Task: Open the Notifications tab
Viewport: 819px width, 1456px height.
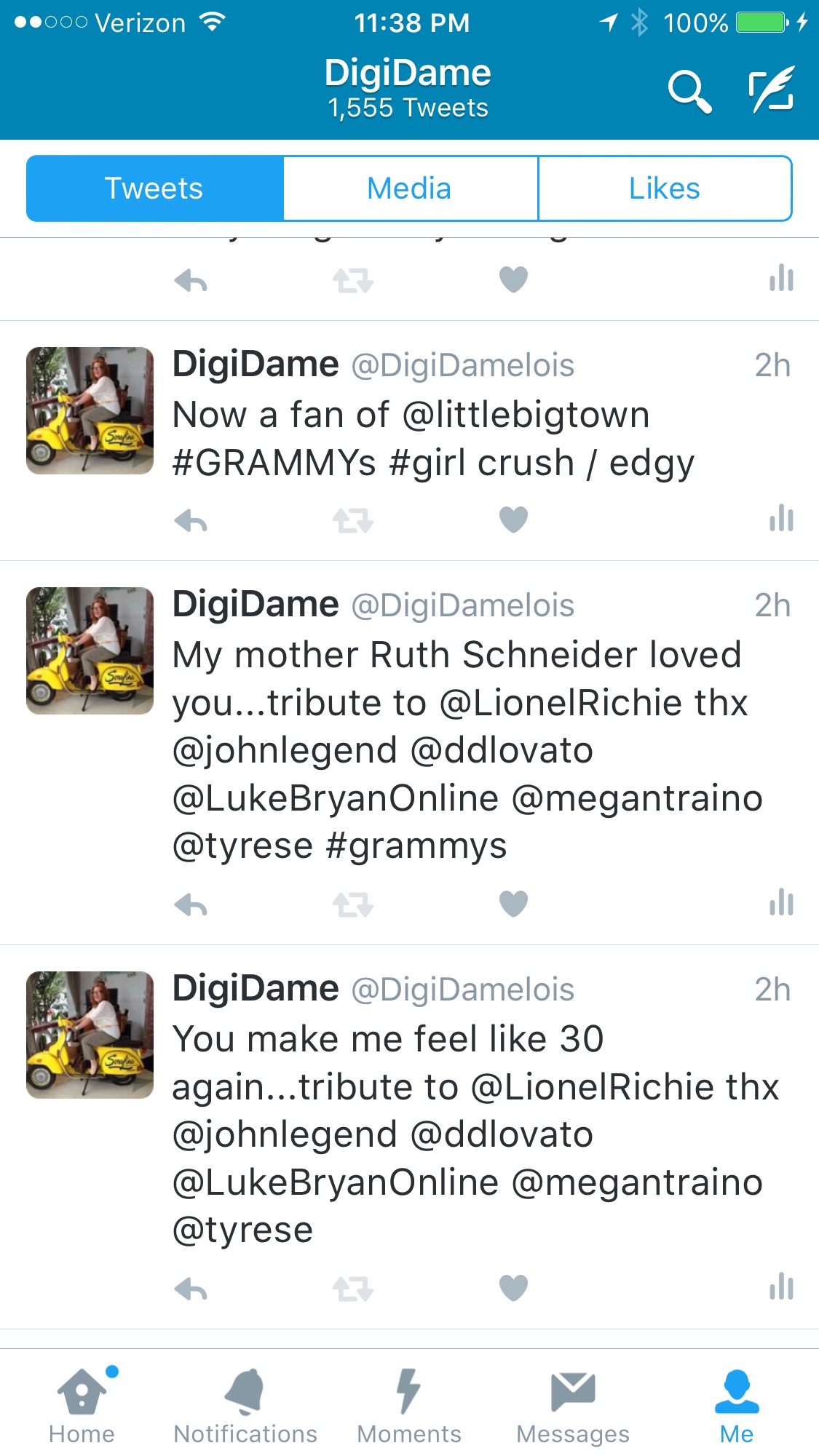Action: [x=245, y=1404]
